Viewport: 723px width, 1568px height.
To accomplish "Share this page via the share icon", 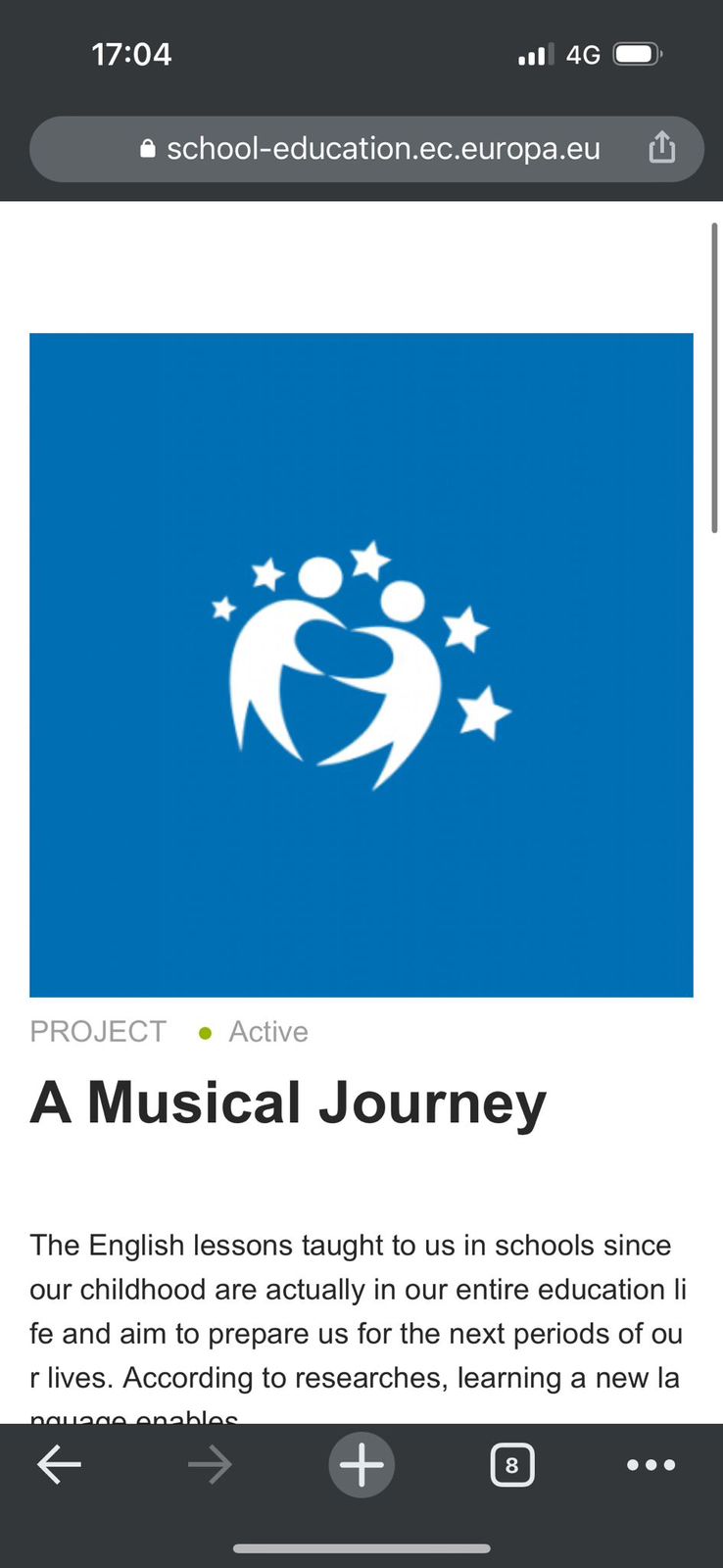I will 662,148.
